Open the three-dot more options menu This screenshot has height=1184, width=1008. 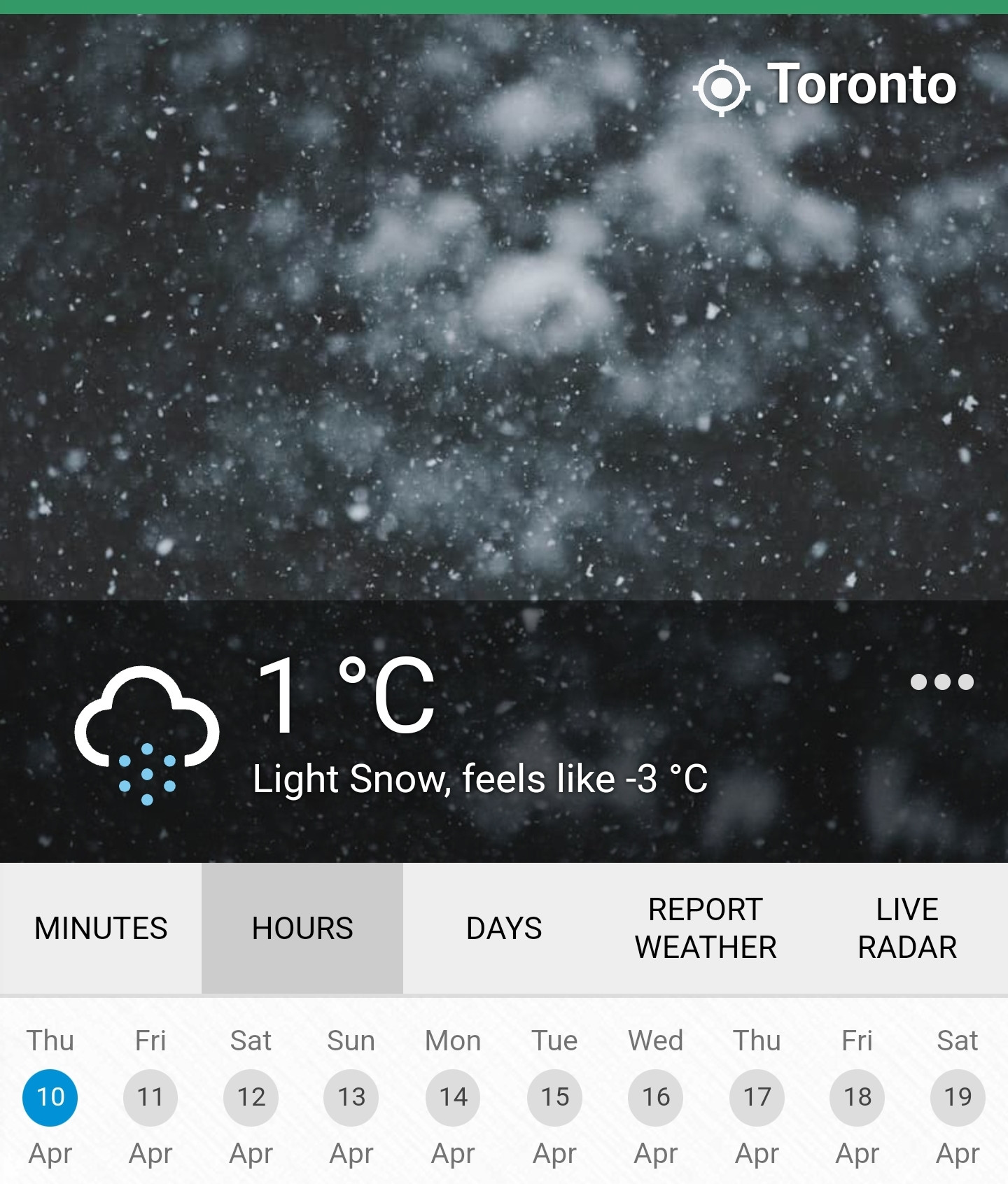[941, 682]
